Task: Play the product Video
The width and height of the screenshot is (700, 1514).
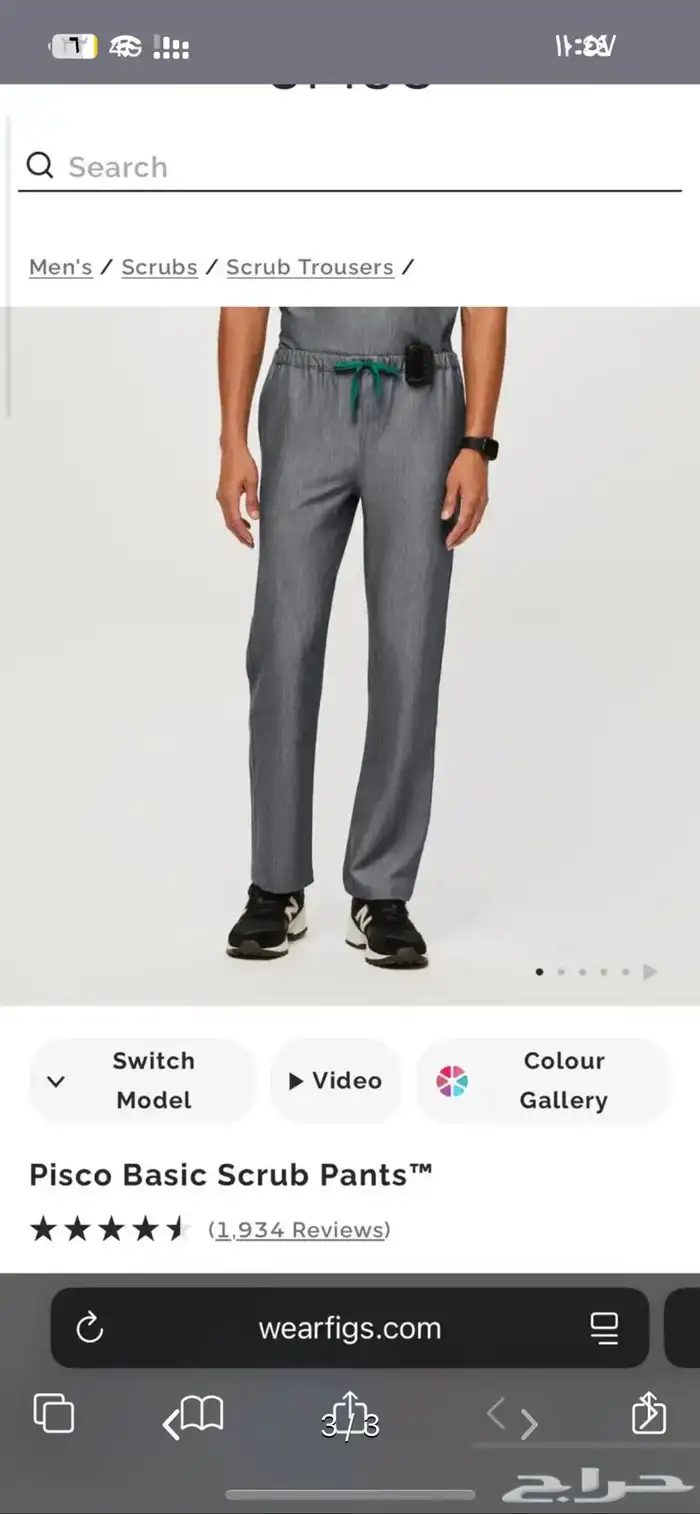Action: point(336,1080)
